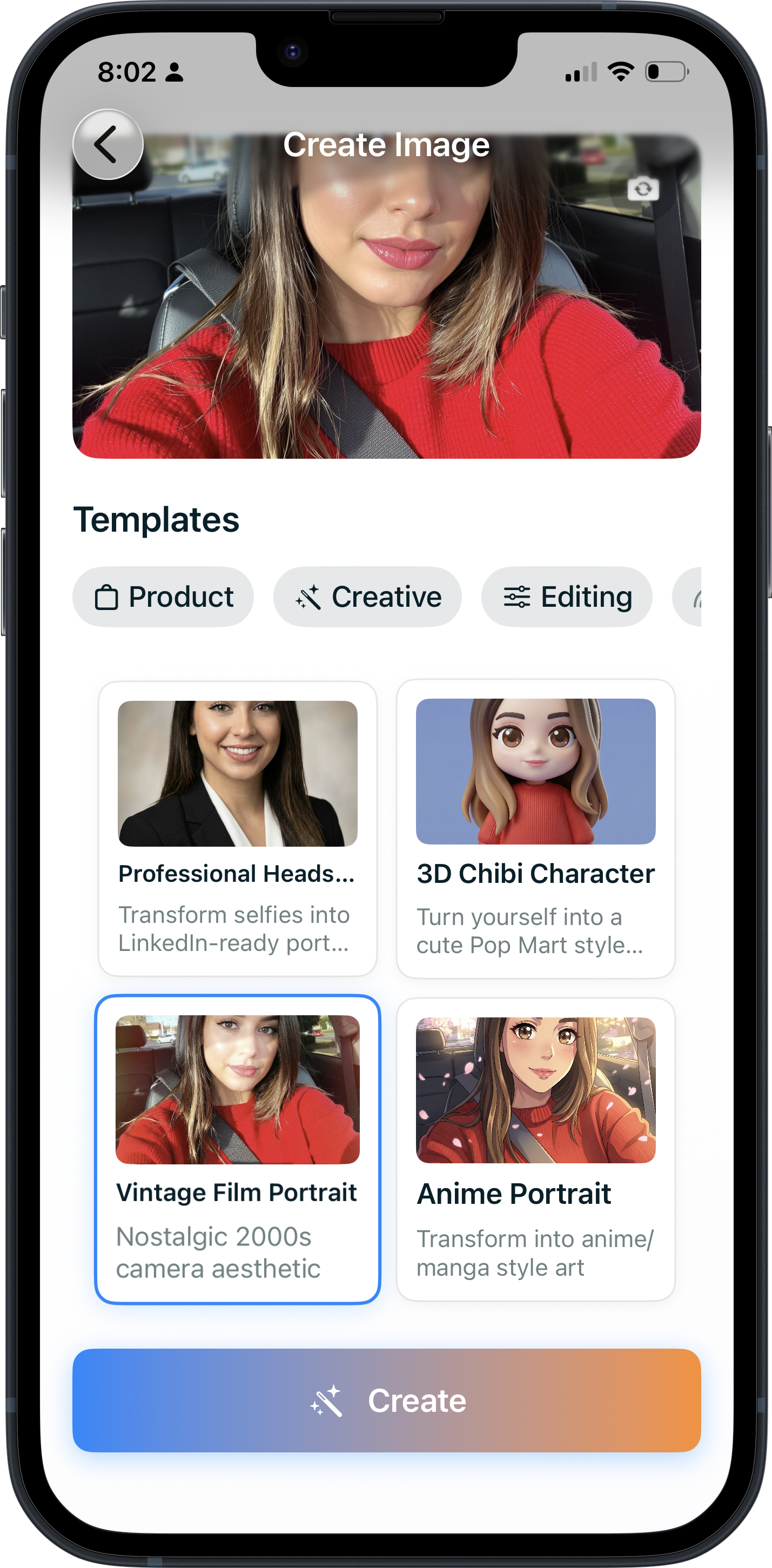Replace the uploaded photo via swap icon

[642, 189]
